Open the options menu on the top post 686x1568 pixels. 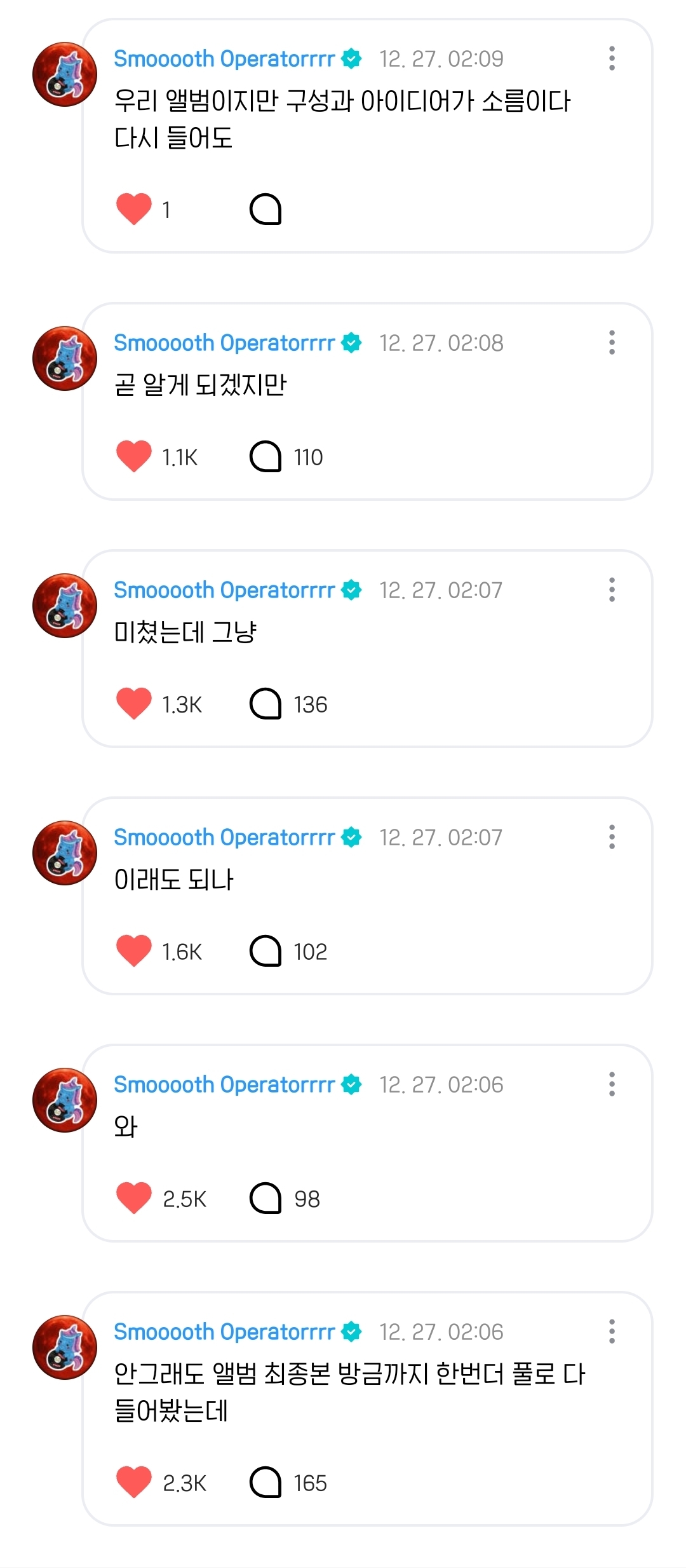pos(612,57)
